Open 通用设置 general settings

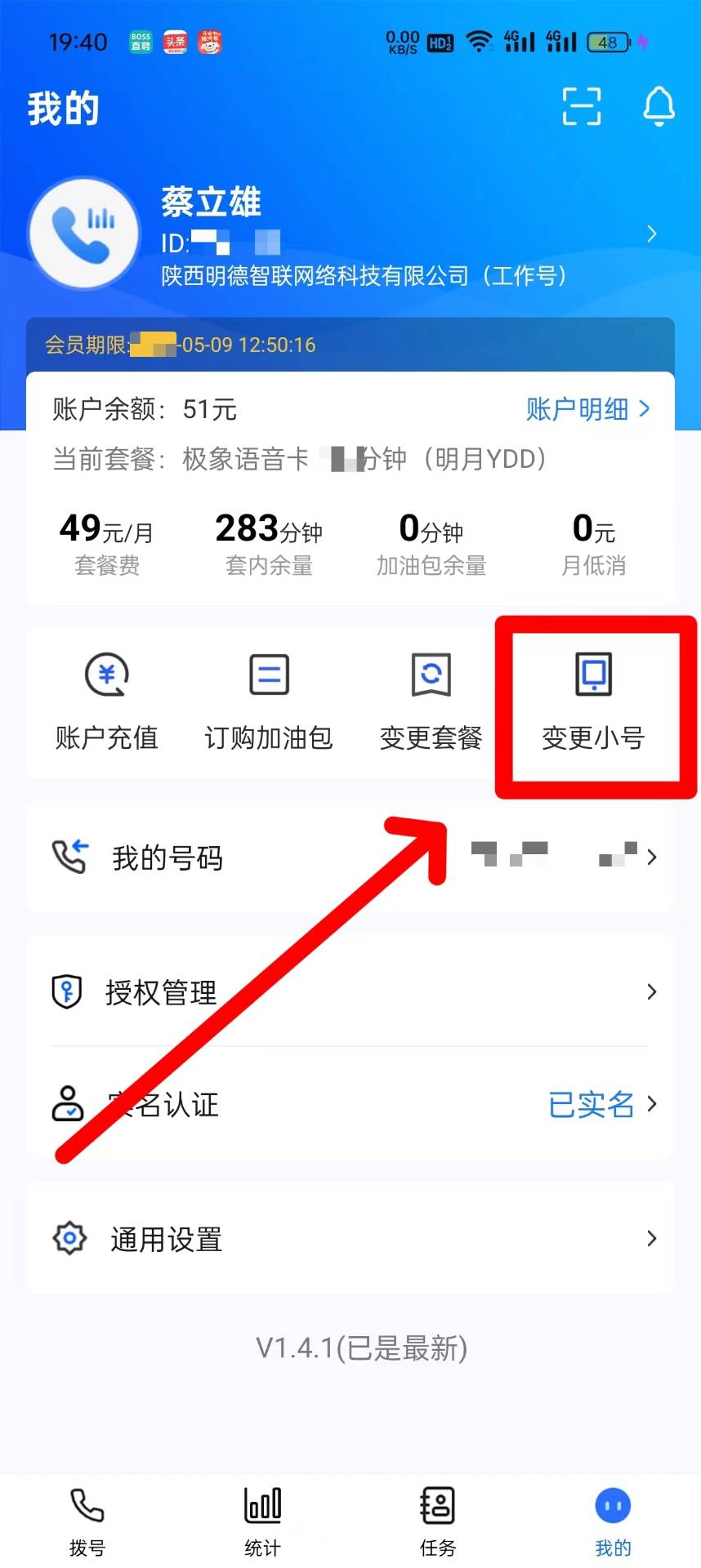tap(351, 1239)
